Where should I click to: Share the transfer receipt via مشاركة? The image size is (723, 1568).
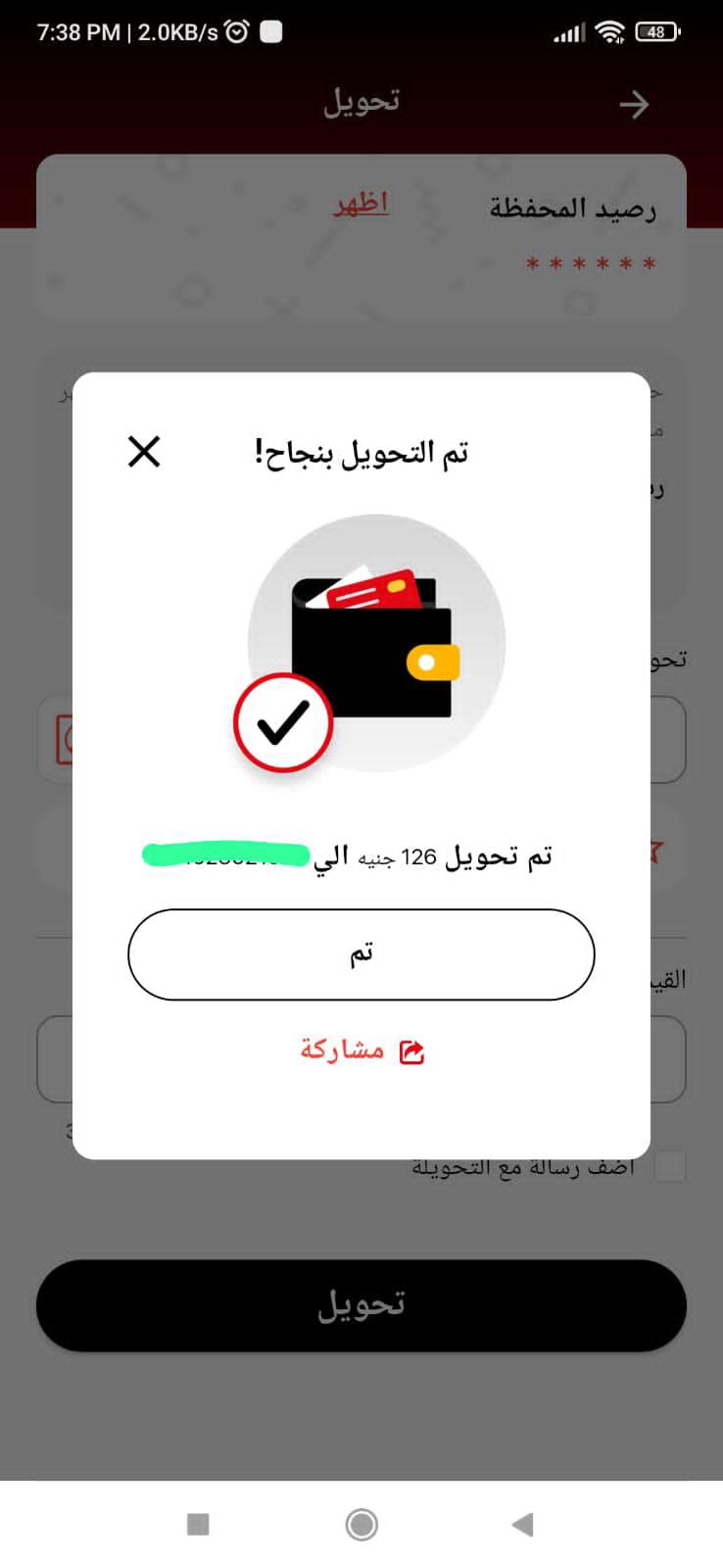click(x=361, y=1051)
